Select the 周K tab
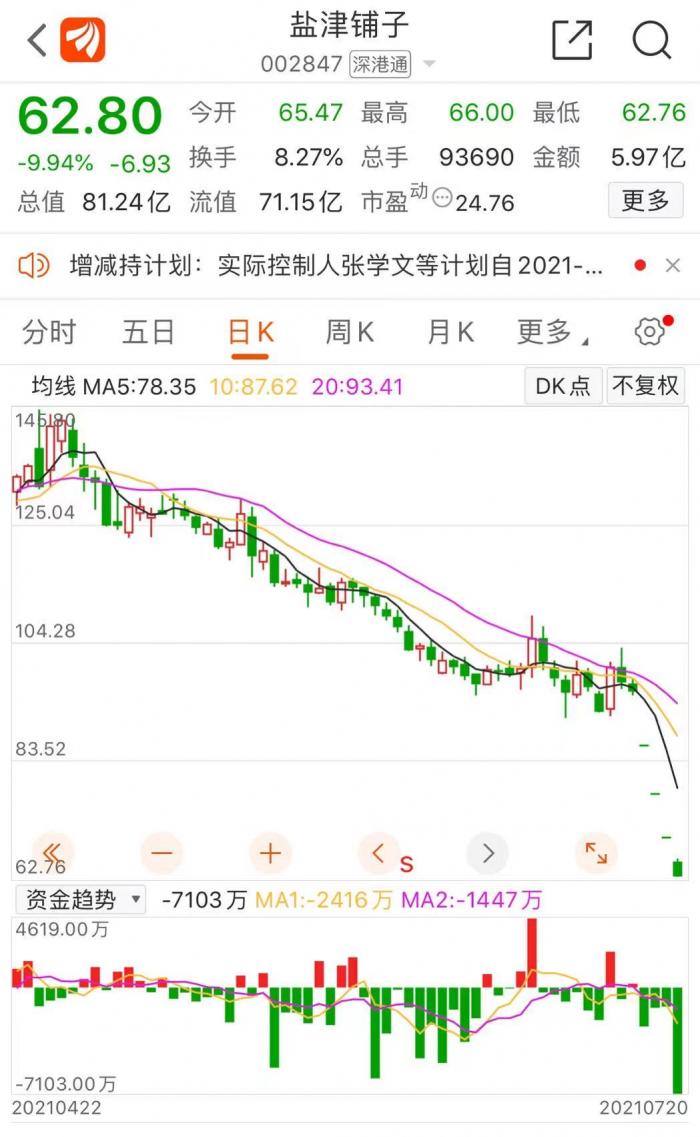 350,332
